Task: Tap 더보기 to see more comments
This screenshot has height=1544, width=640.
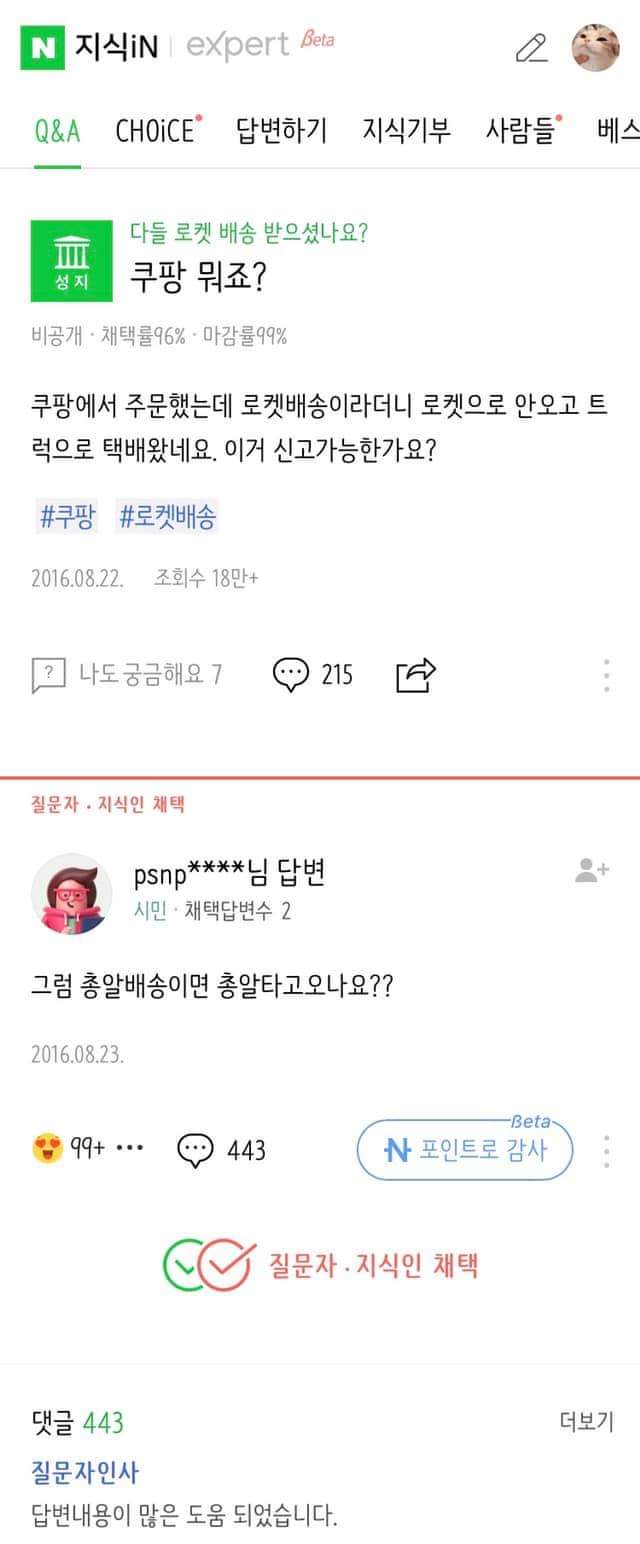Action: click(x=586, y=1422)
